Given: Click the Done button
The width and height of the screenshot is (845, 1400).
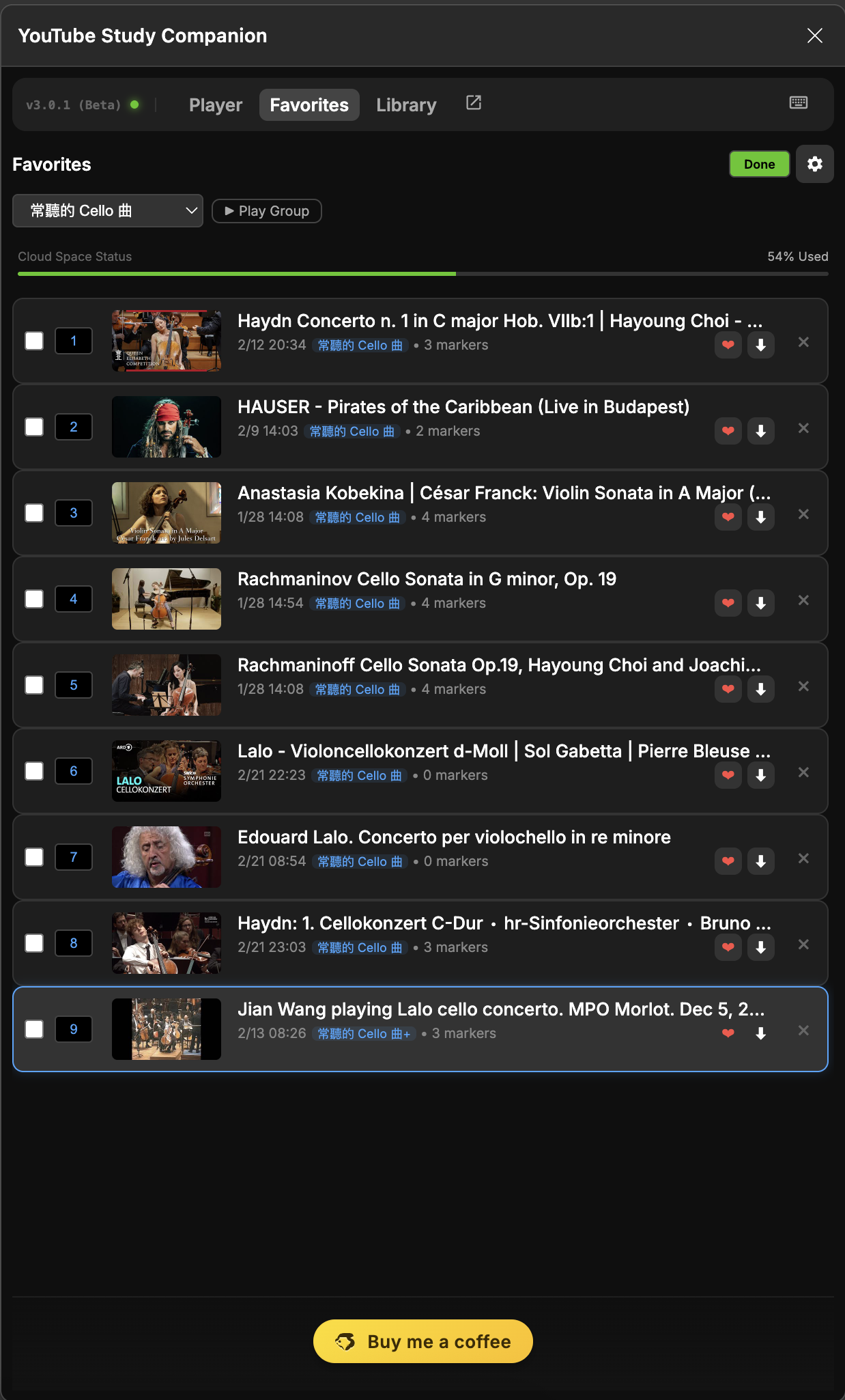Looking at the screenshot, I should click(759, 164).
